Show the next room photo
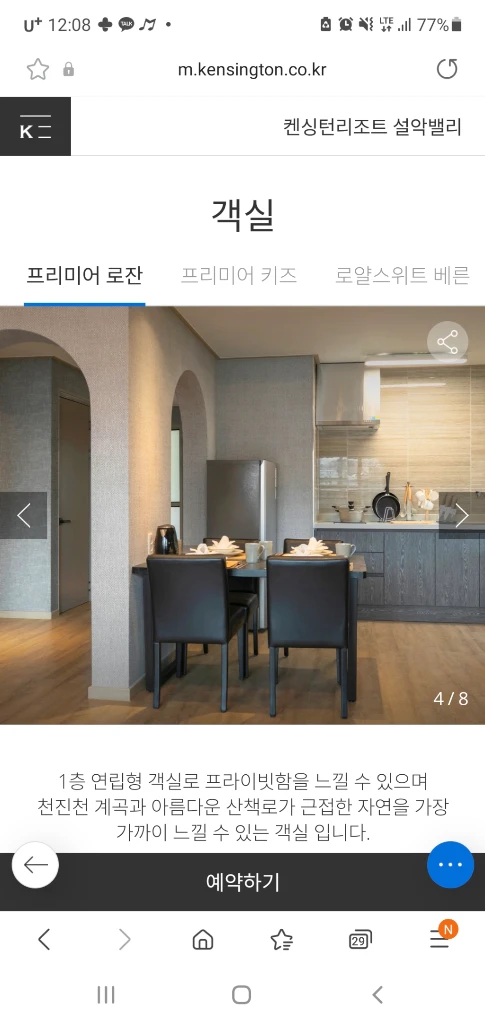This screenshot has height=1024, width=485. [x=462, y=515]
